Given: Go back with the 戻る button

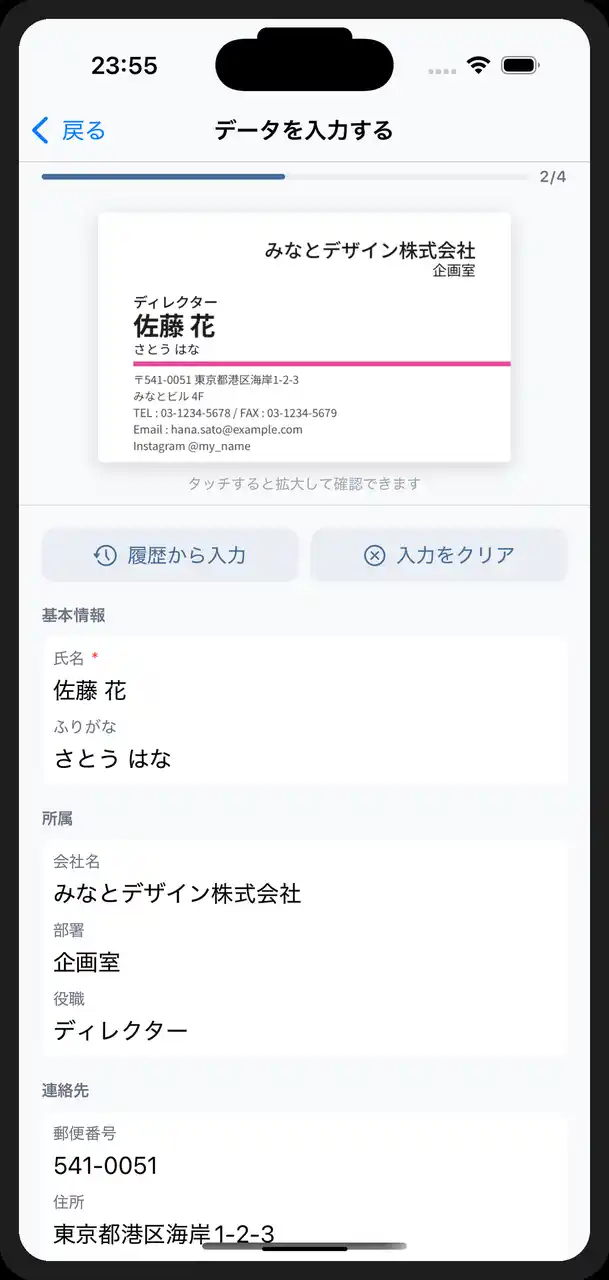Looking at the screenshot, I should point(68,131).
